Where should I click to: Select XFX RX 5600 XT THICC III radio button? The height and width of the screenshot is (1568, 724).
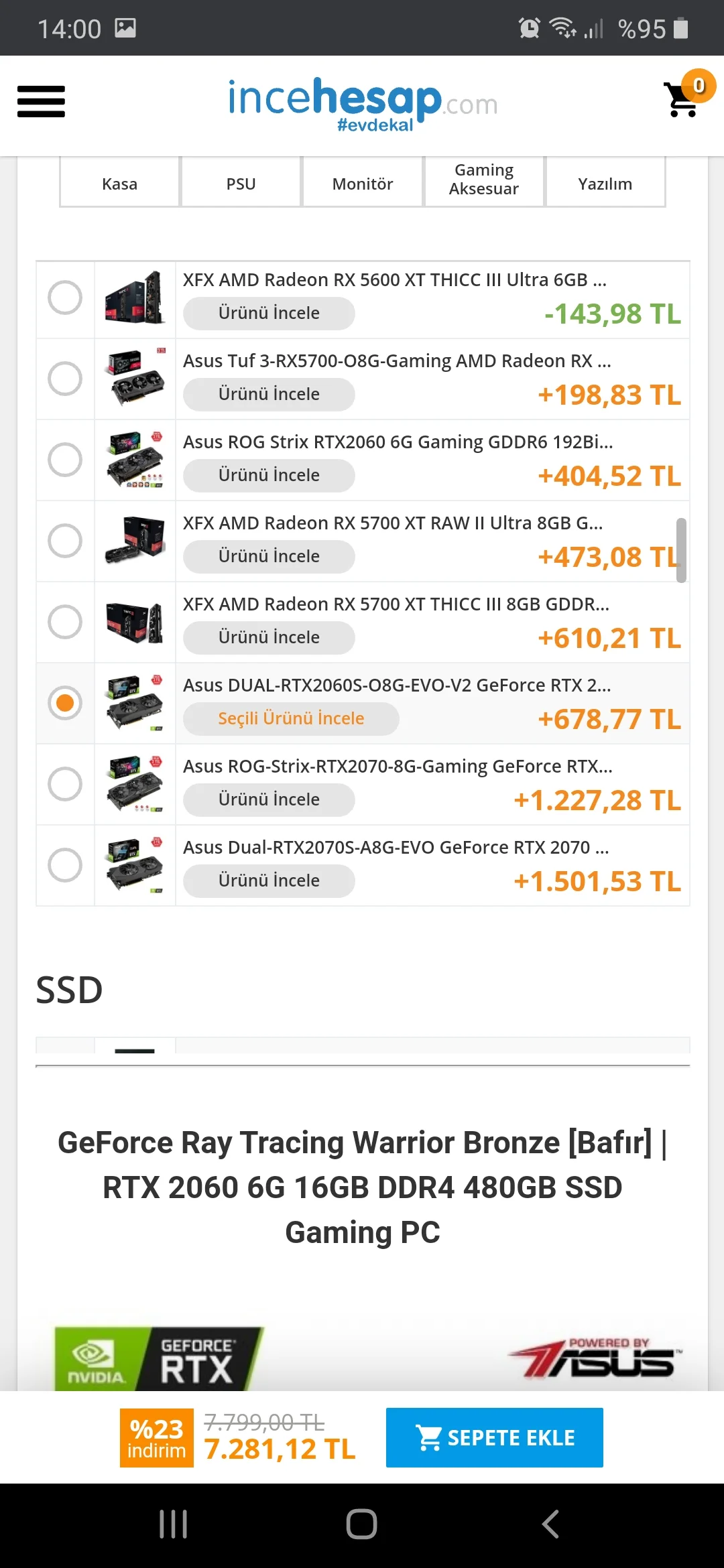pyautogui.click(x=65, y=298)
